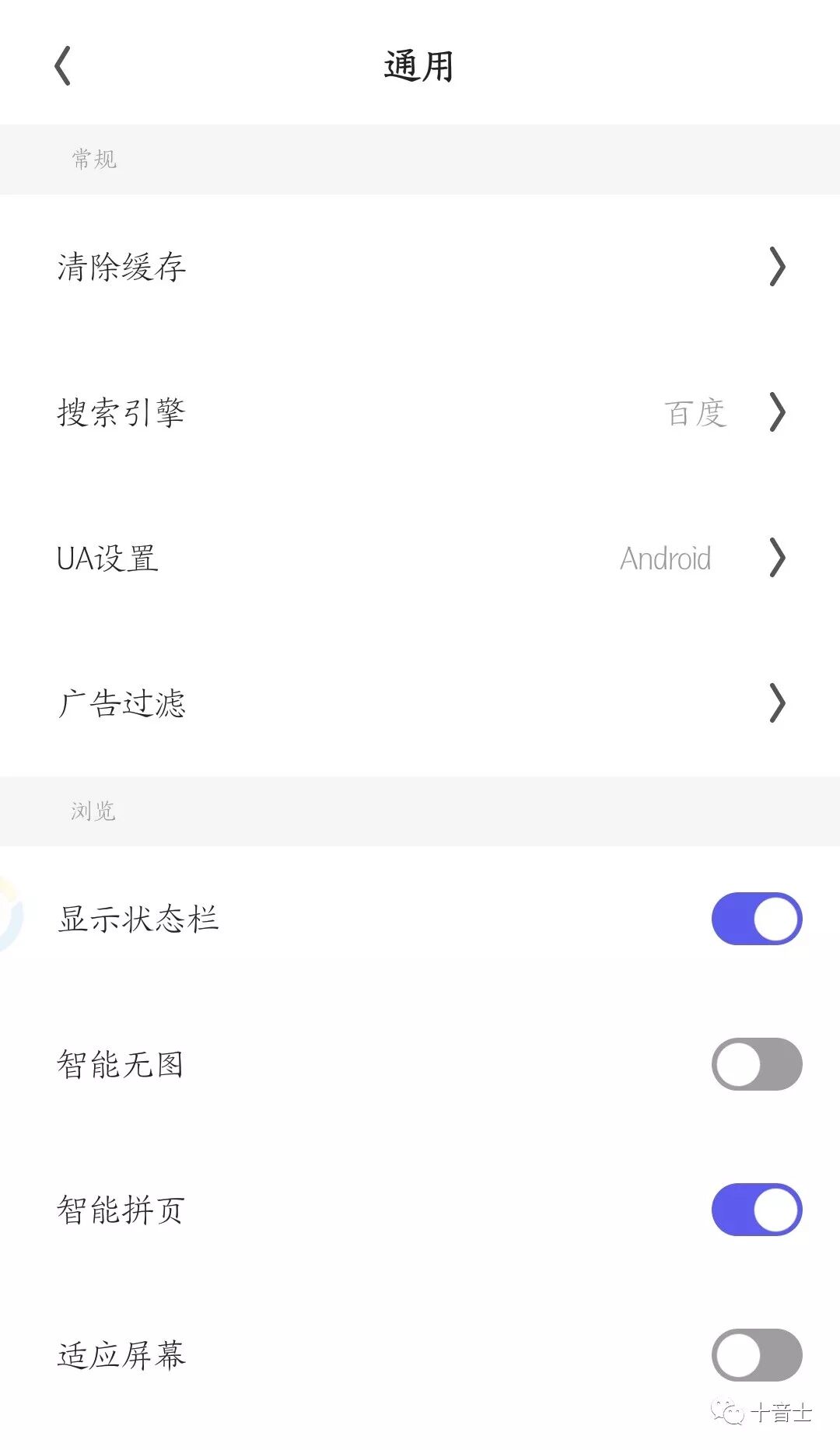This screenshot has height=1450, width=840.
Task: Turn off the 显示状态栏 switch
Action: [756, 919]
